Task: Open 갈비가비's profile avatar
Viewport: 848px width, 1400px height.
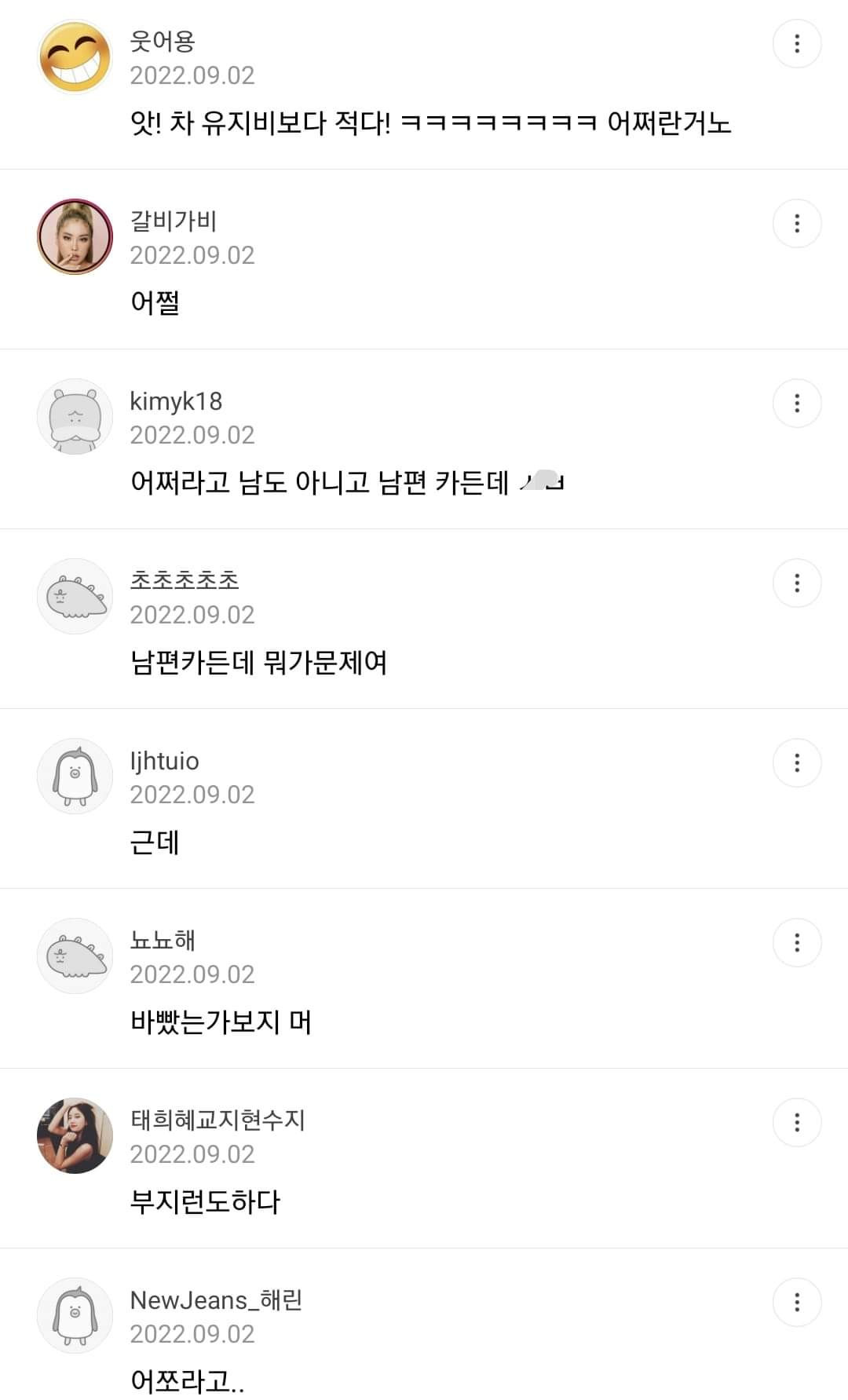Action: (75, 237)
